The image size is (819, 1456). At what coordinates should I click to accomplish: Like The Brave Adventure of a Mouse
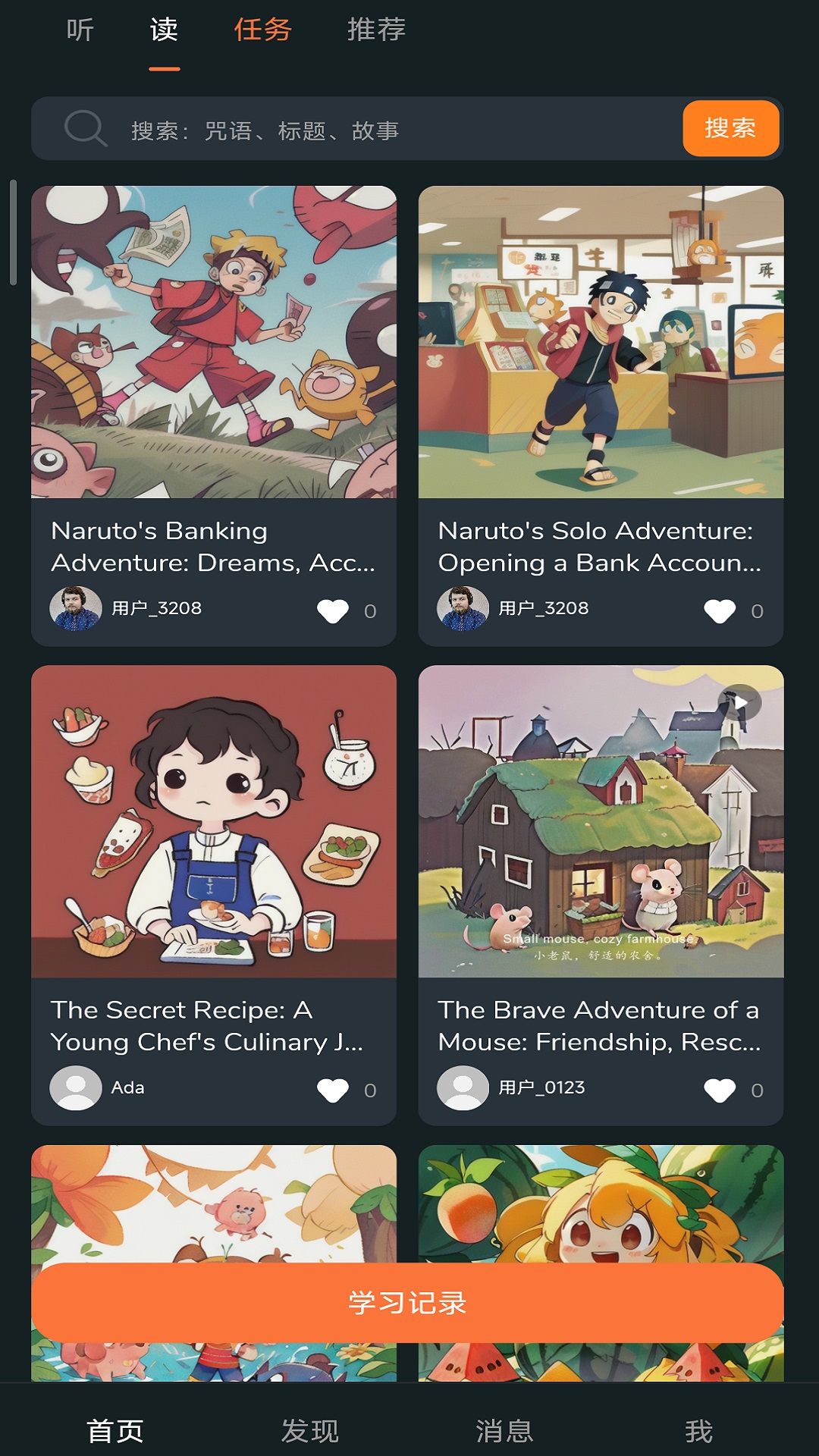(x=720, y=1090)
